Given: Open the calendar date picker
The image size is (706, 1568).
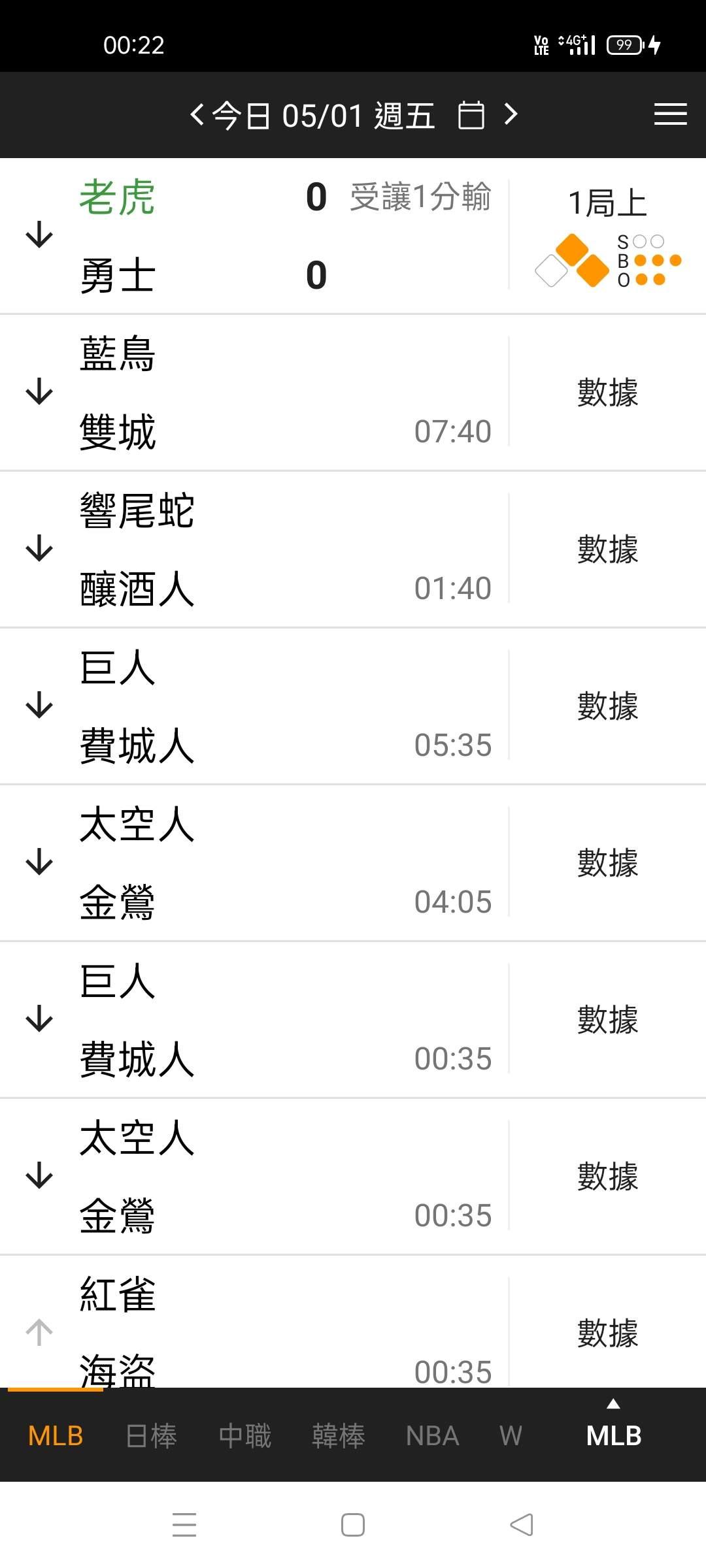Looking at the screenshot, I should pos(471,116).
